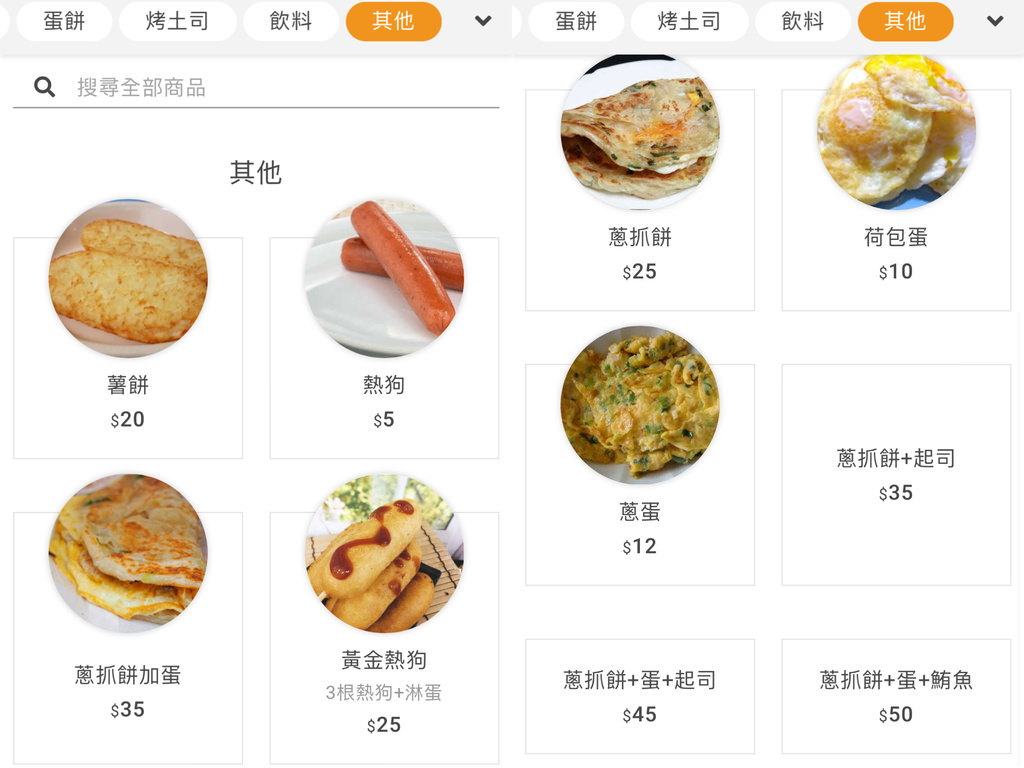Open the 蔥抓餅+蛋+起司 card
1024x768 pixels.
coord(640,696)
